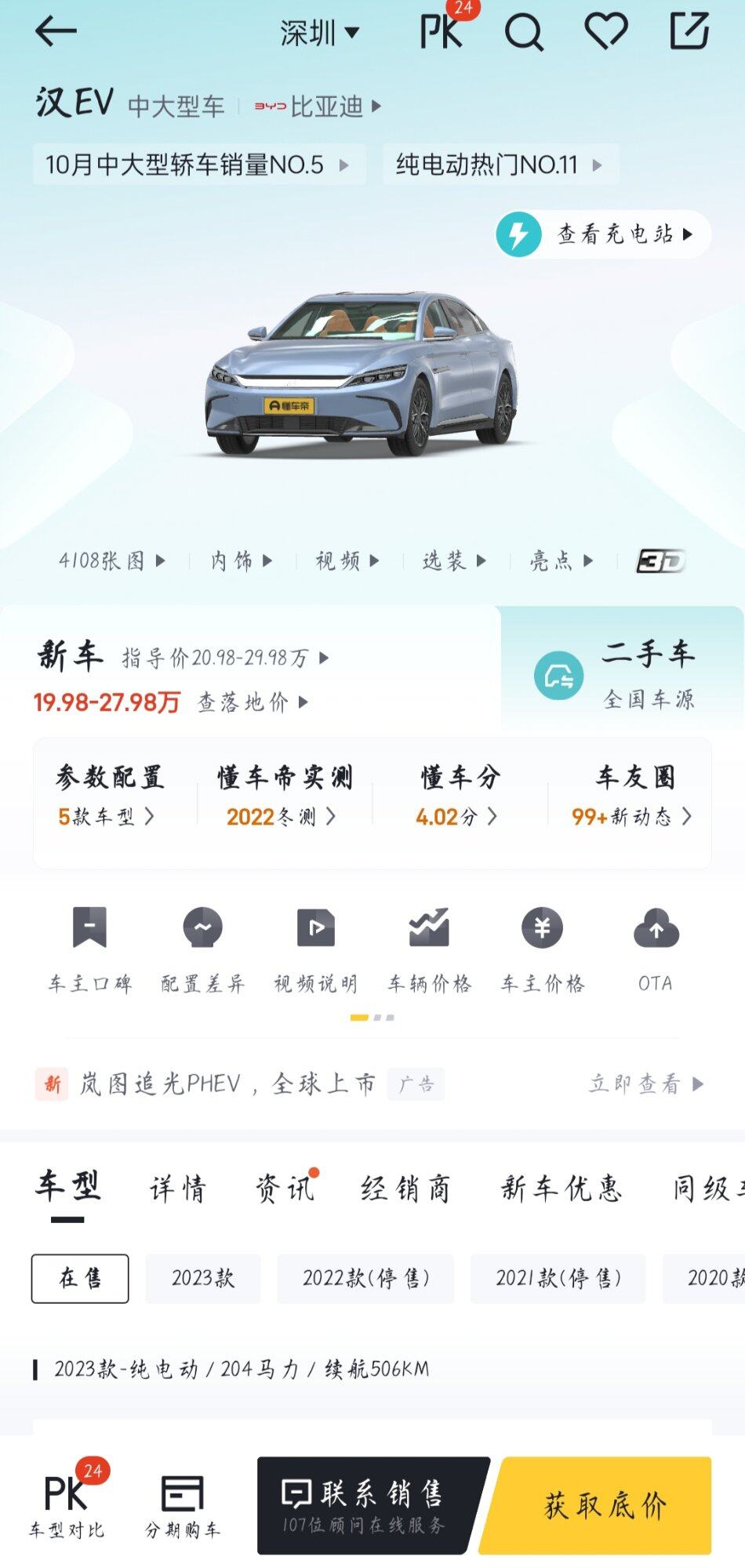Share this page with the top-right icon
The width and height of the screenshot is (745, 1568).
click(689, 32)
